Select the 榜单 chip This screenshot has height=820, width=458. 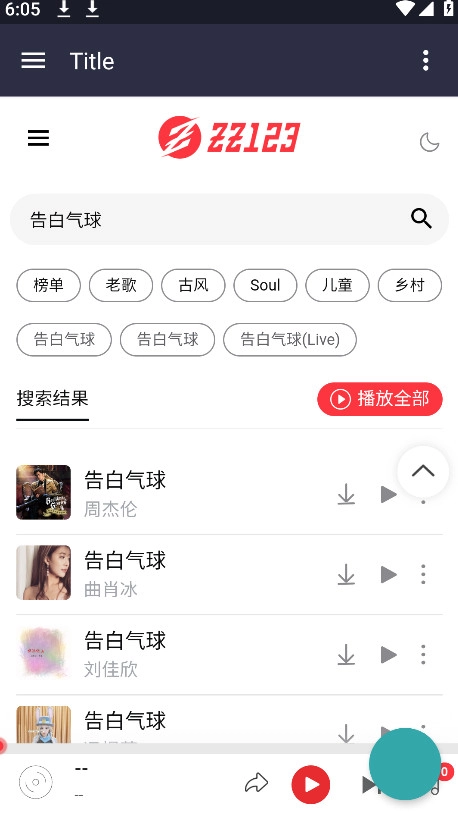click(x=49, y=285)
